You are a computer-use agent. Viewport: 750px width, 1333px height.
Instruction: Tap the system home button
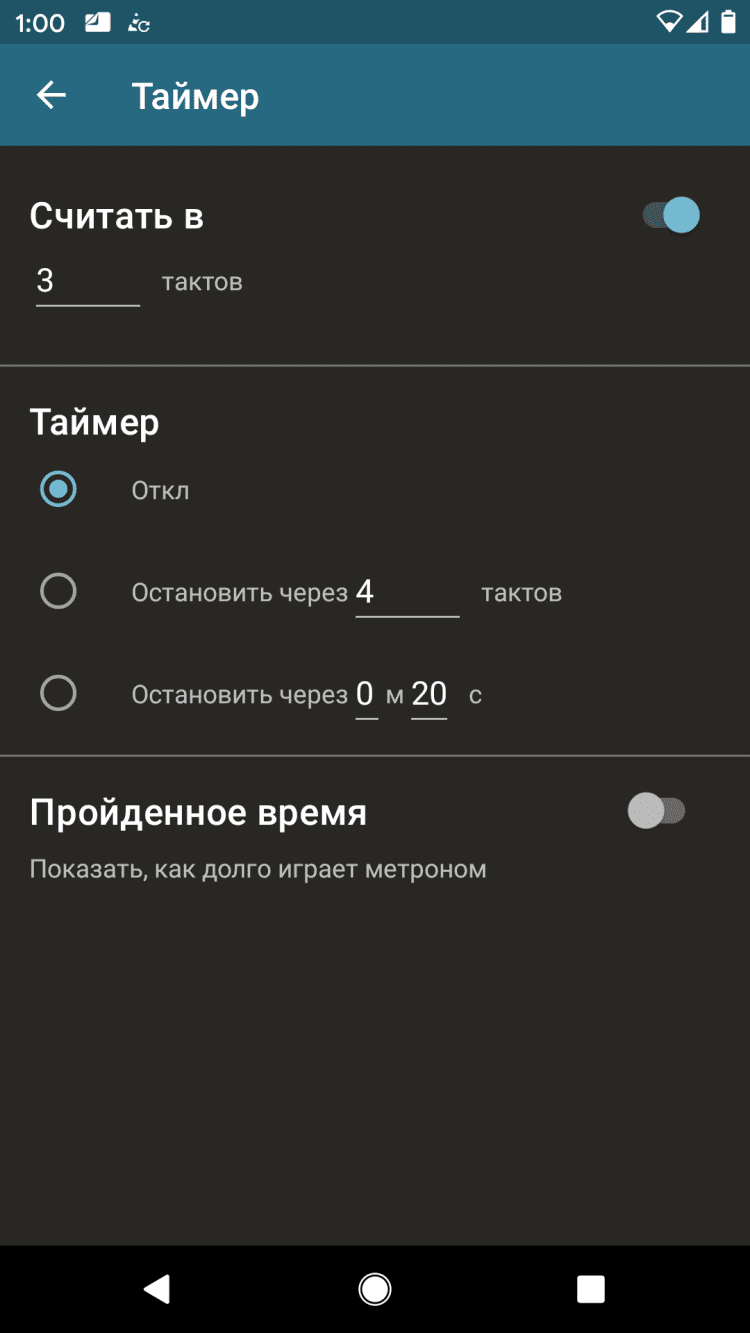pos(375,1290)
